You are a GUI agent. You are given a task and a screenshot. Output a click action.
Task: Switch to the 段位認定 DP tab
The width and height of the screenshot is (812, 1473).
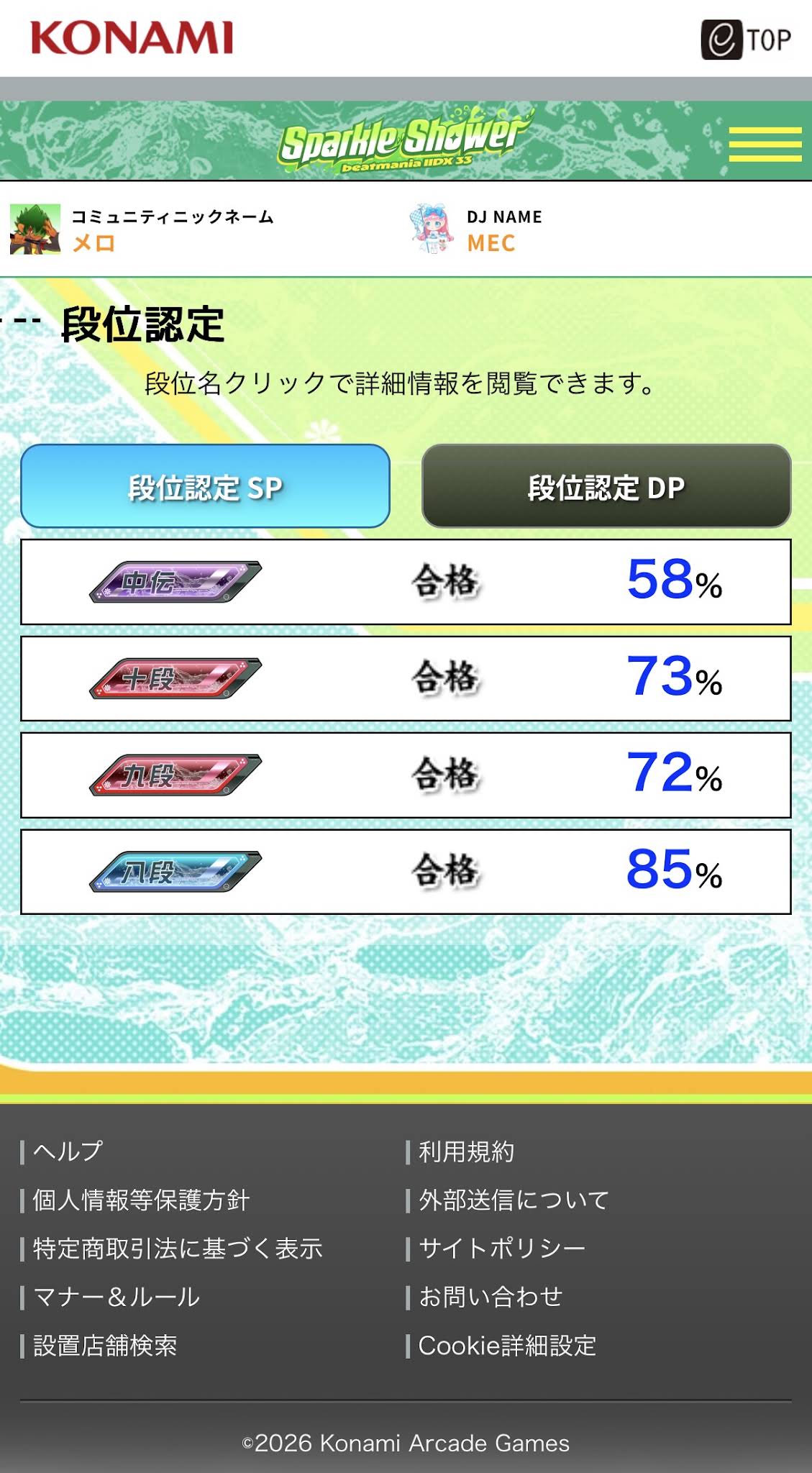tap(606, 486)
